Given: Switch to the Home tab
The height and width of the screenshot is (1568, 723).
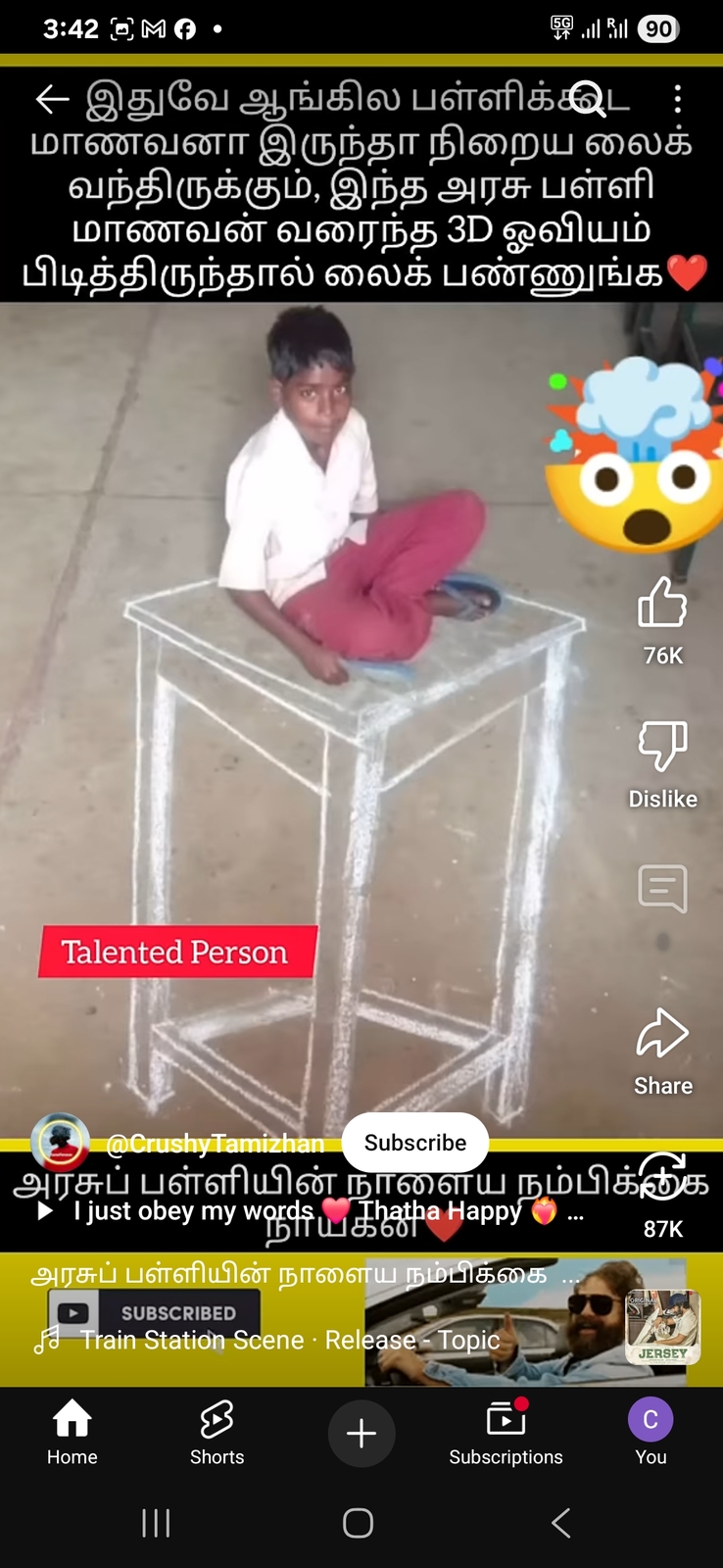Looking at the screenshot, I should (x=72, y=1433).
